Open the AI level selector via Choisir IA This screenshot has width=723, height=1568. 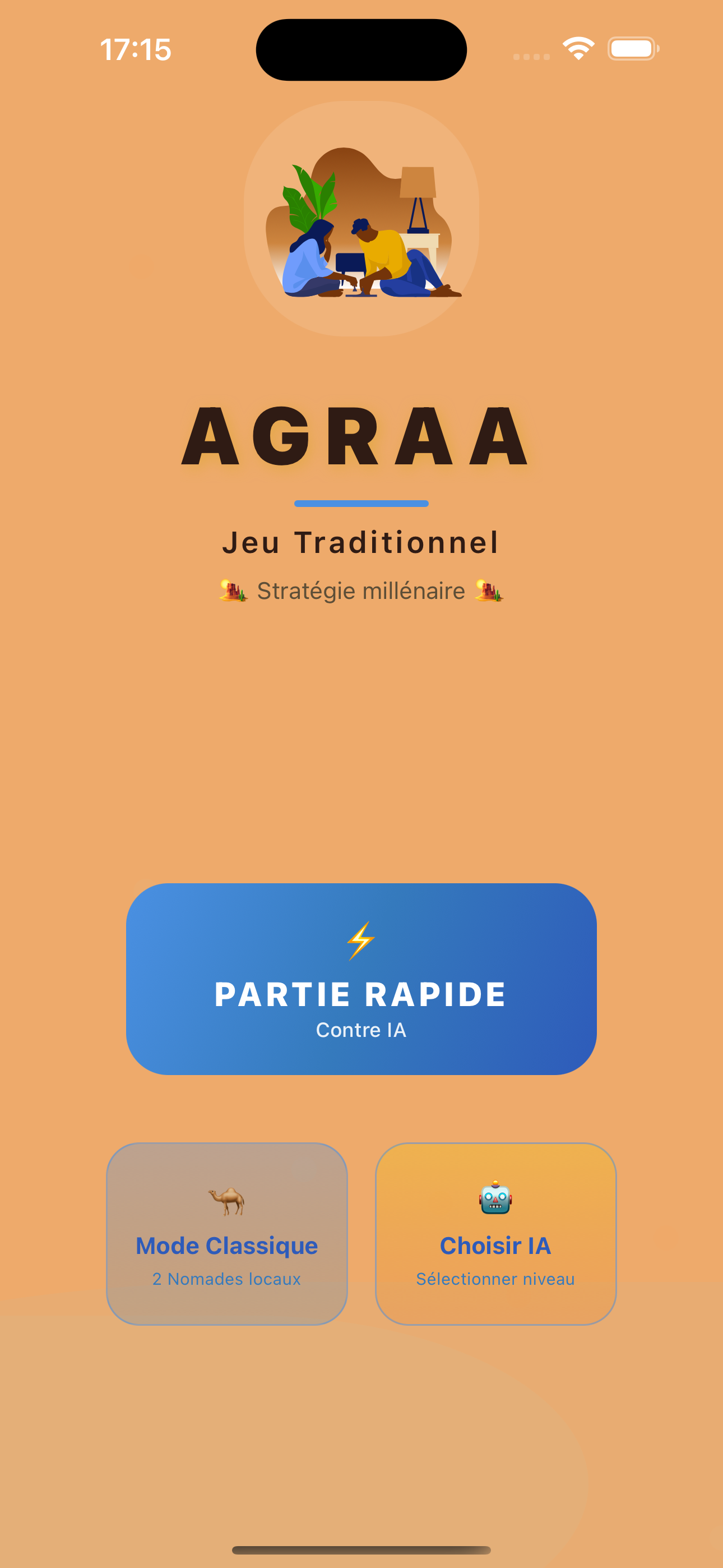(496, 1245)
